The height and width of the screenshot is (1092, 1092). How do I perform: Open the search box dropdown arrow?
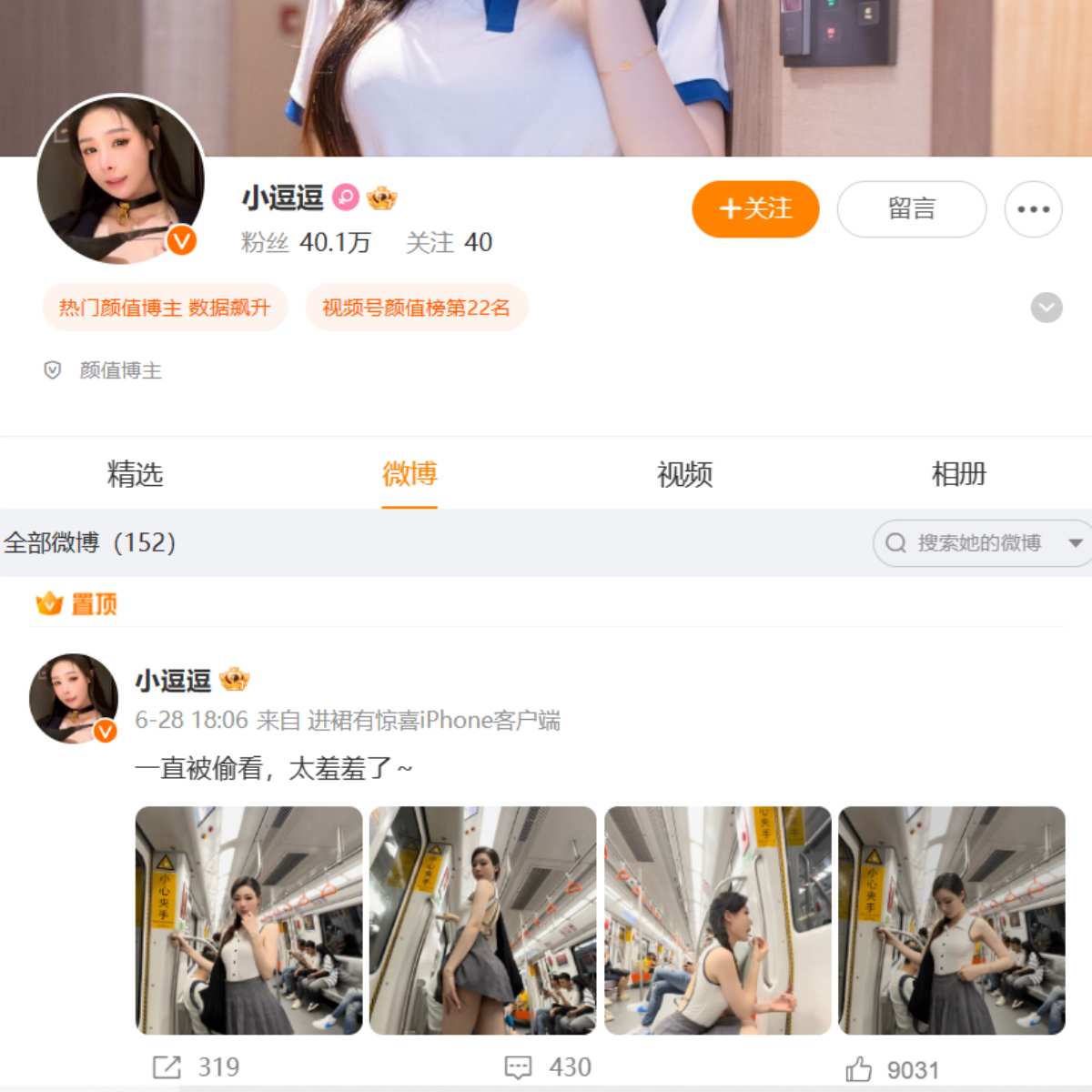tap(1075, 543)
